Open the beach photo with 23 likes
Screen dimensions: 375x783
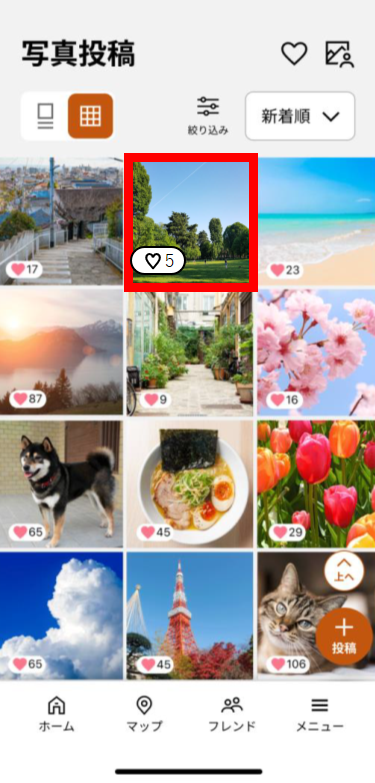317,221
